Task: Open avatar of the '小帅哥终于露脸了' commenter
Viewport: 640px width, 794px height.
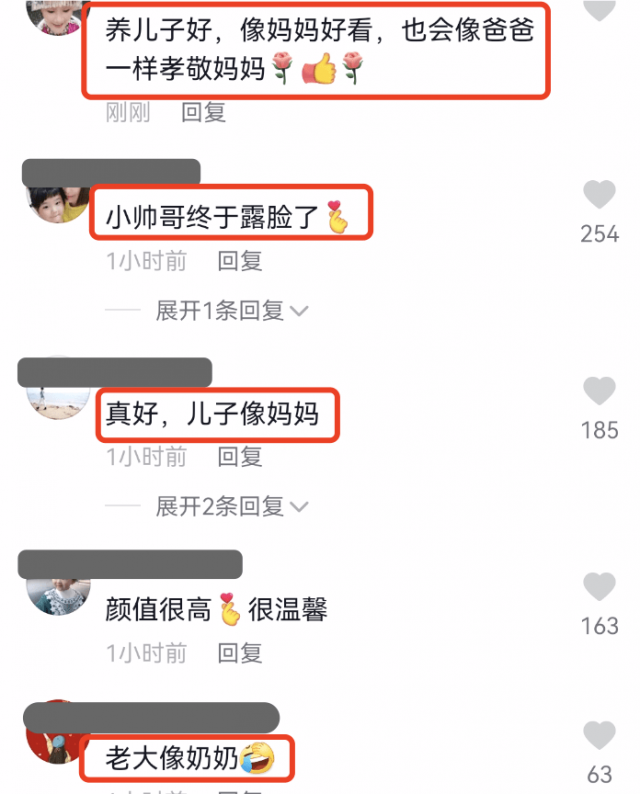Action: [x=57, y=200]
